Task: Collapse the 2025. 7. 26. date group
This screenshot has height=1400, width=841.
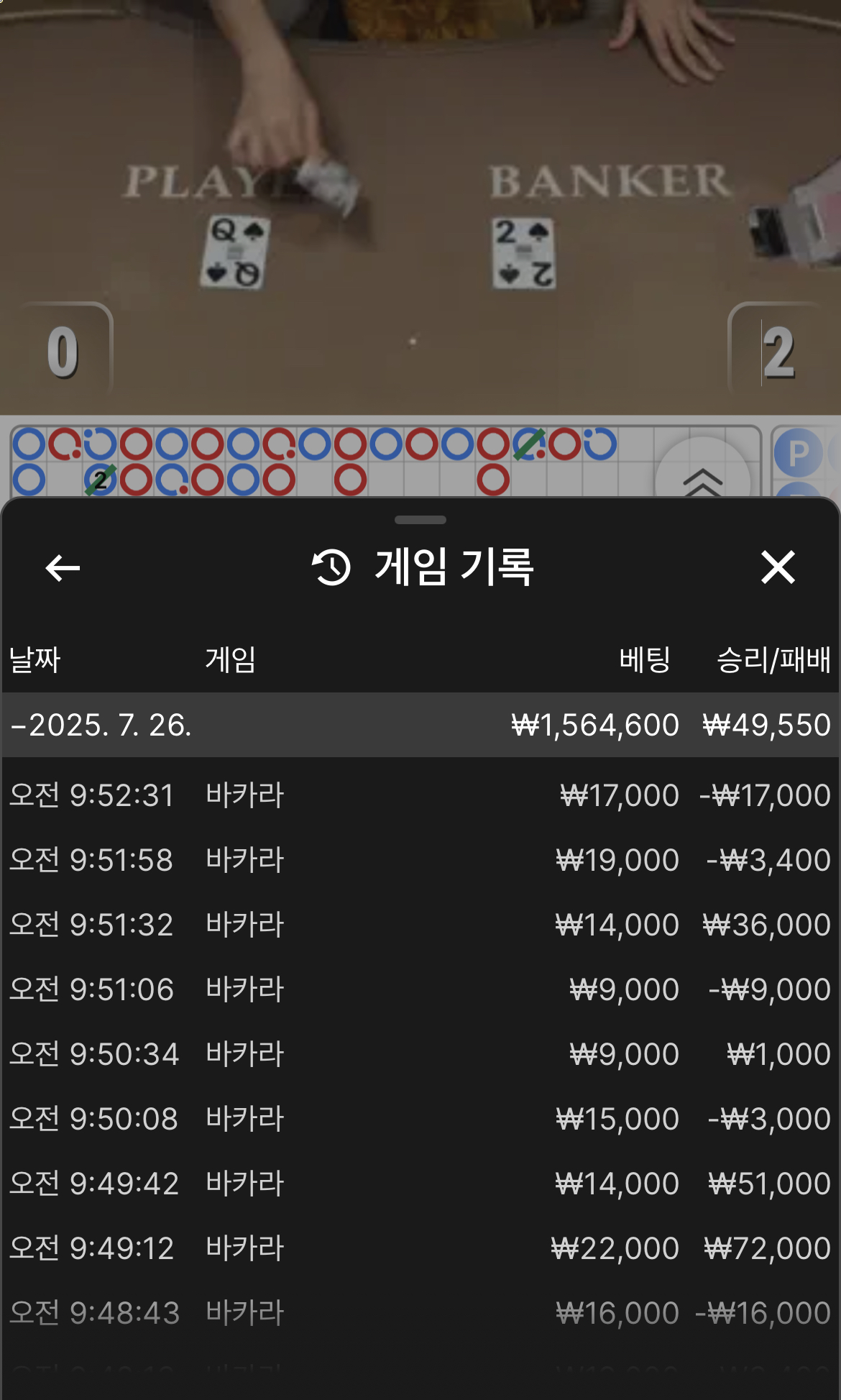Action: 420,725
